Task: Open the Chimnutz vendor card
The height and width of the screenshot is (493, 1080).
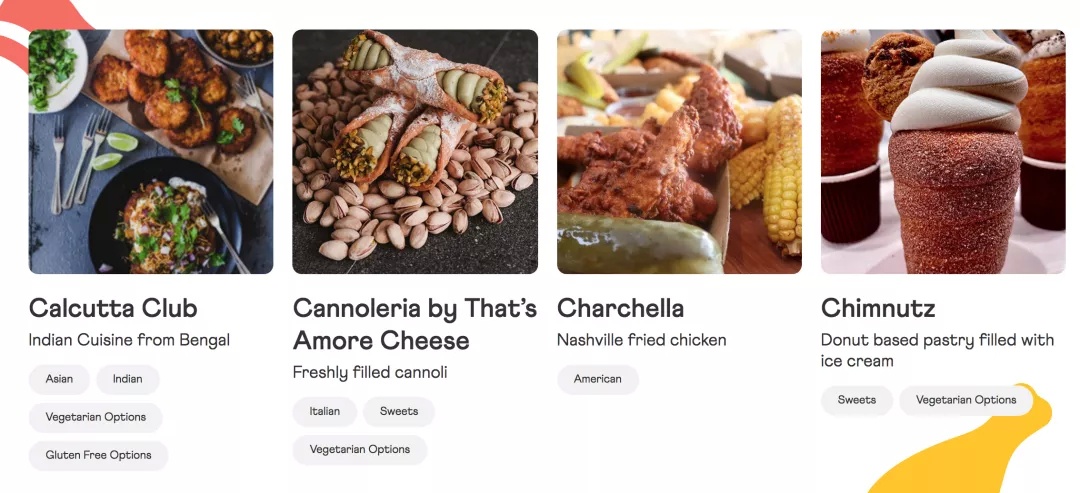Action: click(943, 152)
